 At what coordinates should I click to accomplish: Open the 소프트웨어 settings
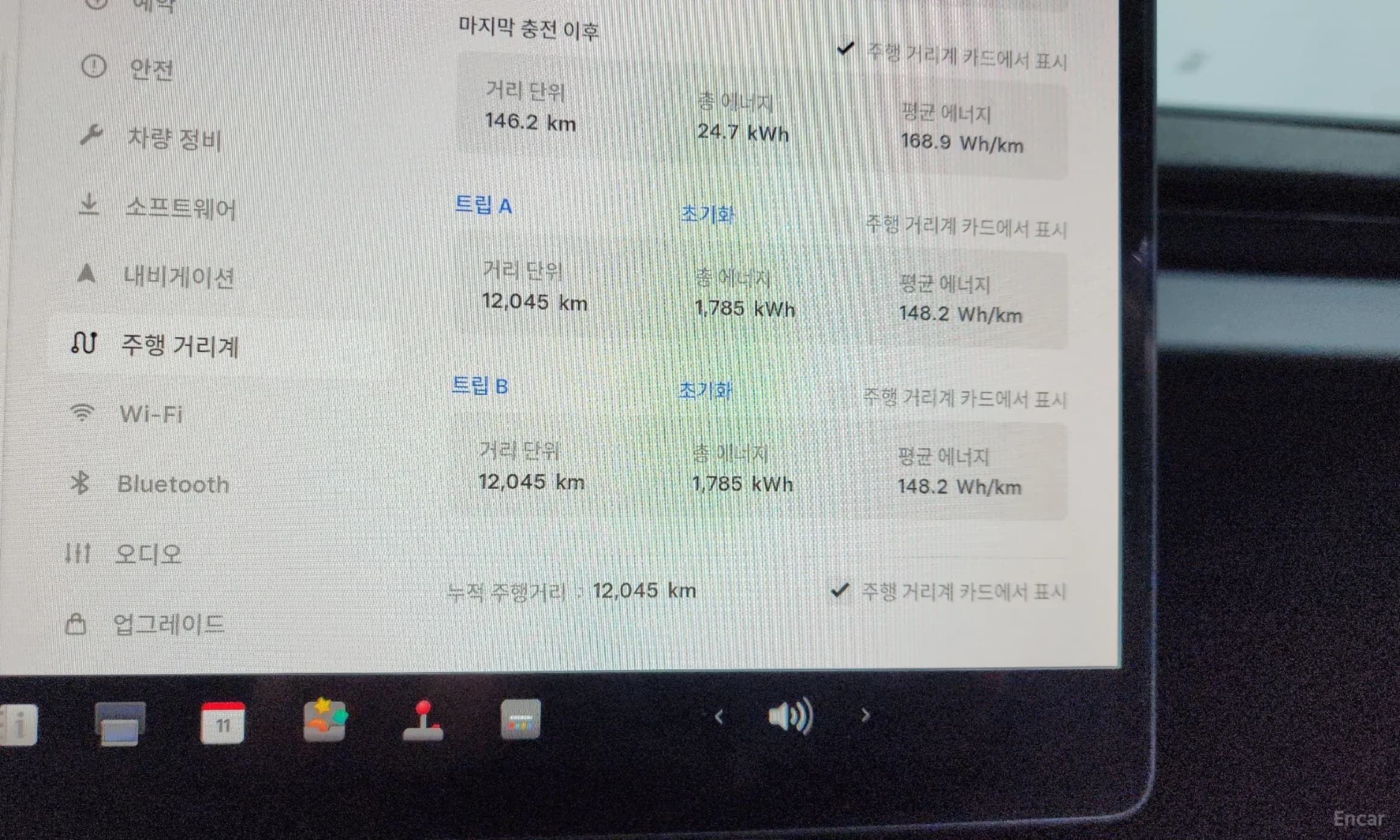[x=180, y=208]
